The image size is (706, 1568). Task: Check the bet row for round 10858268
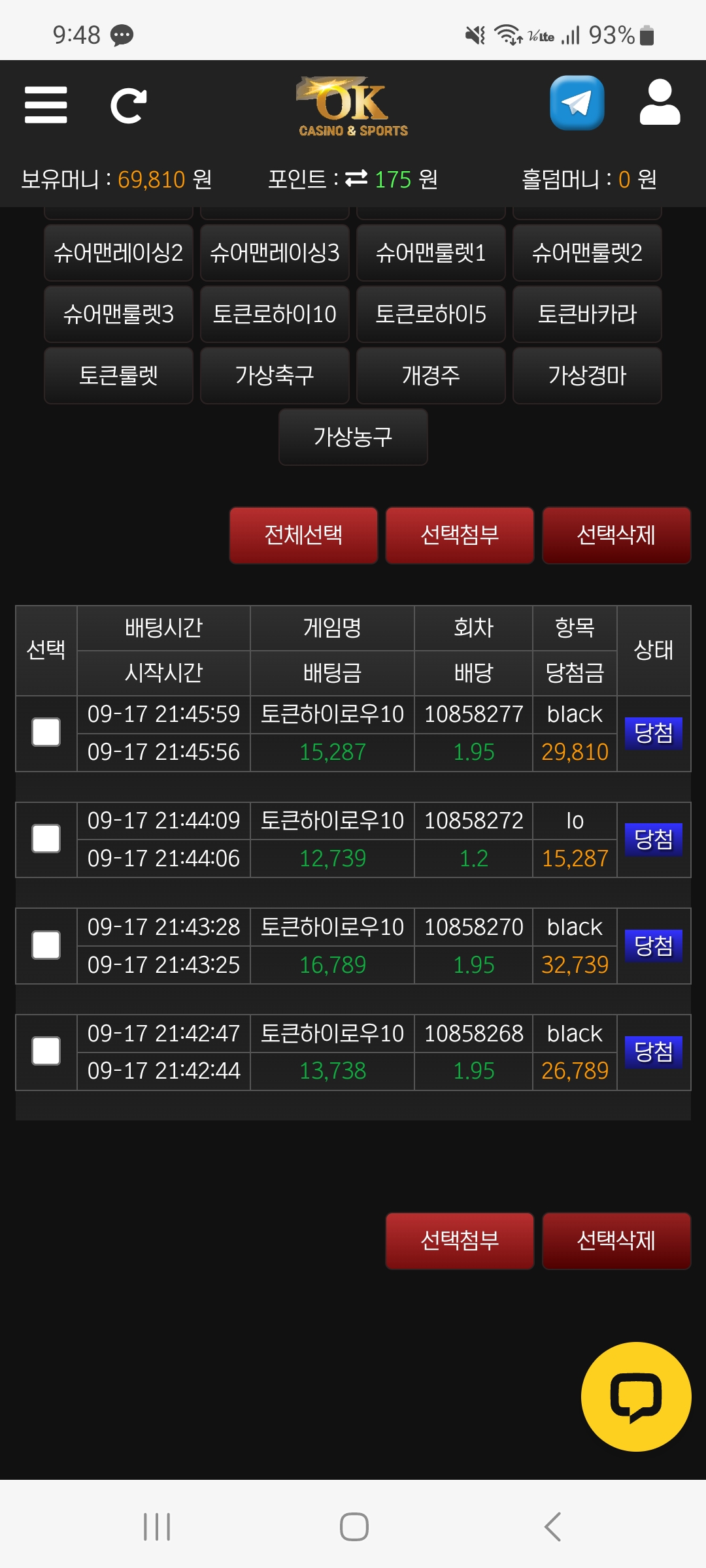[46, 1051]
